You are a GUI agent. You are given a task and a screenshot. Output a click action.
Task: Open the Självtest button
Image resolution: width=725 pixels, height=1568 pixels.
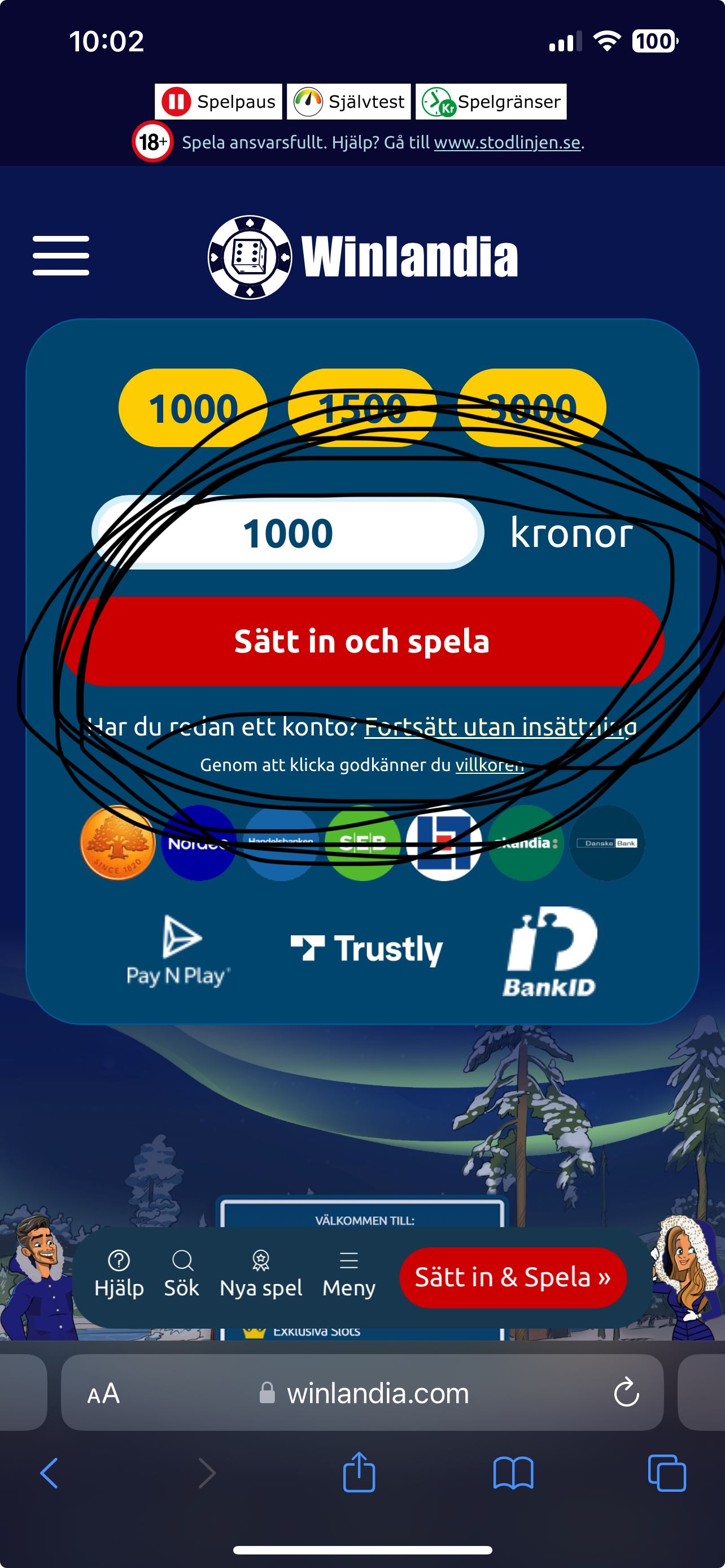(349, 102)
